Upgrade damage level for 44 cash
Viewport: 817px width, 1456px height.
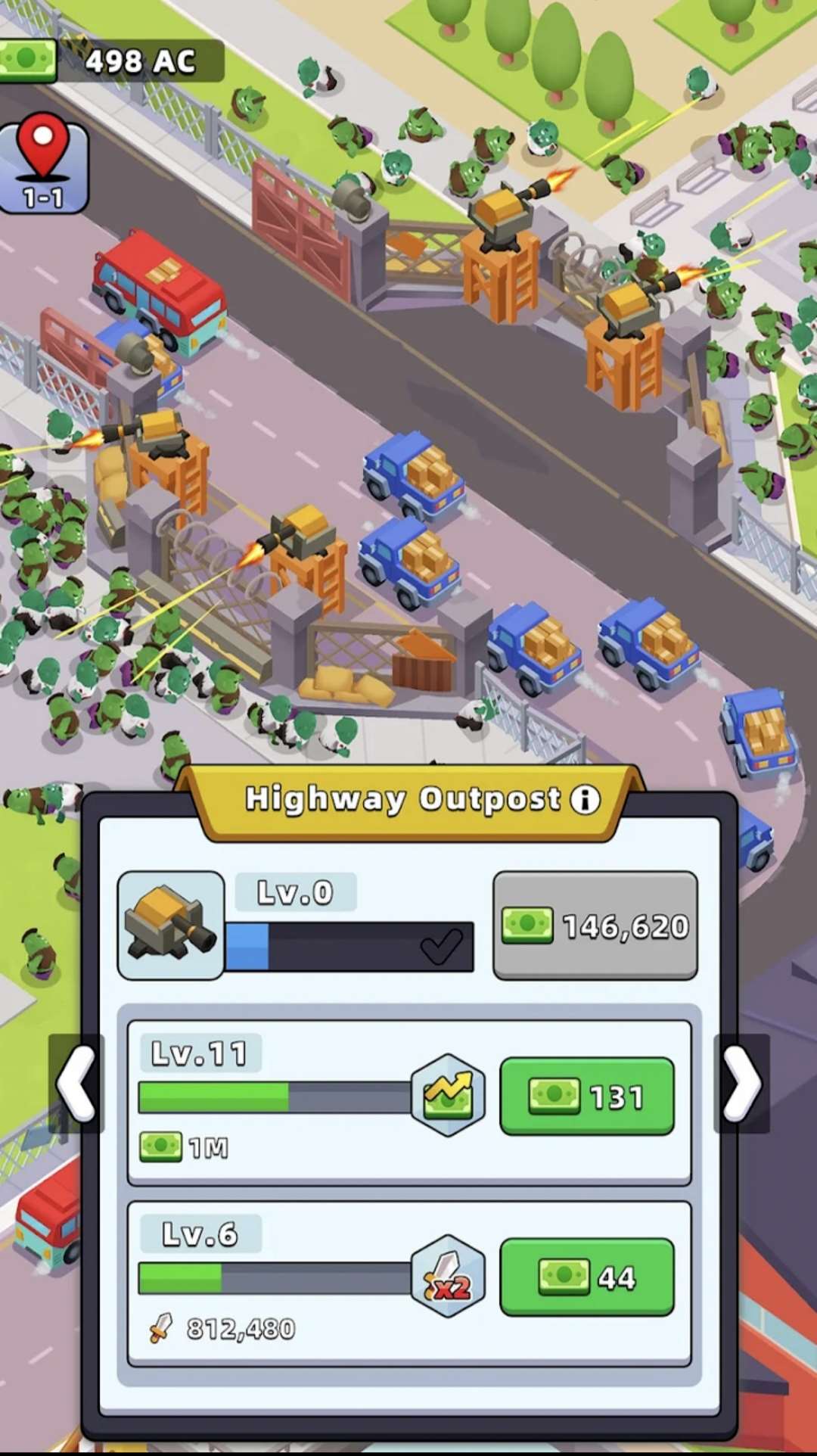click(x=587, y=1277)
